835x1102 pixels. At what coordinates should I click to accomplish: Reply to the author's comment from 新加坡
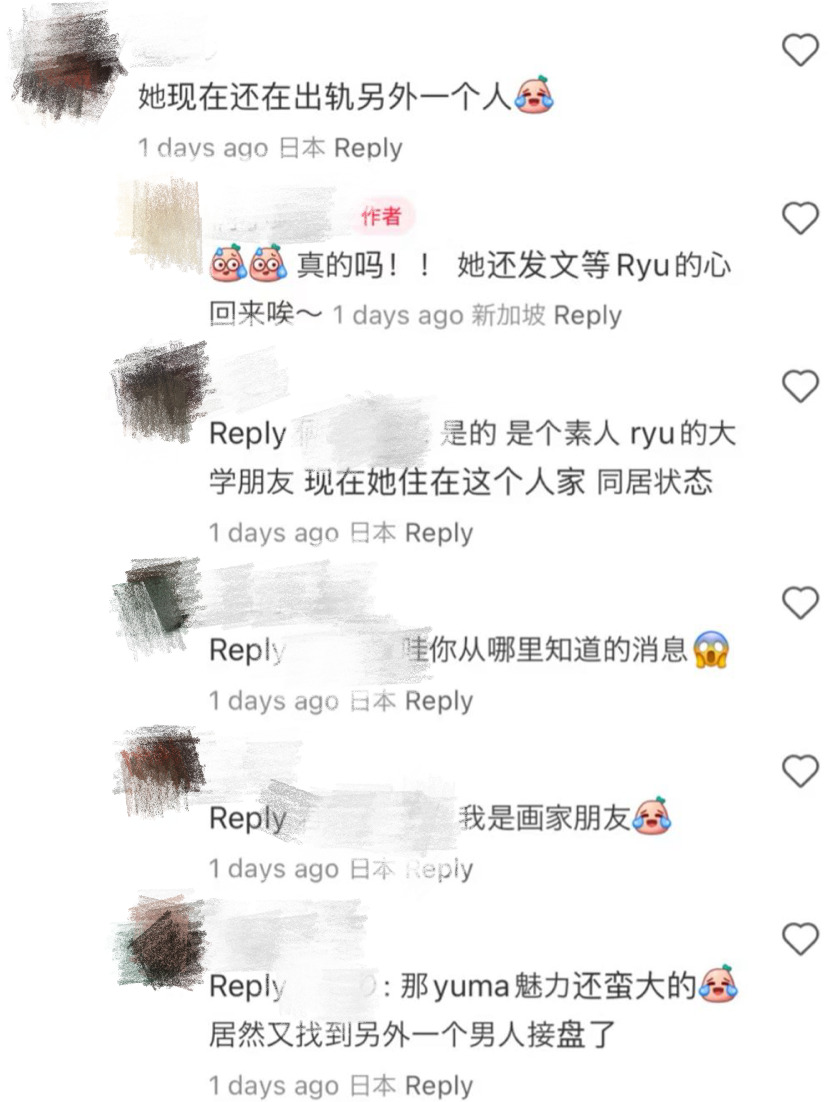click(587, 316)
